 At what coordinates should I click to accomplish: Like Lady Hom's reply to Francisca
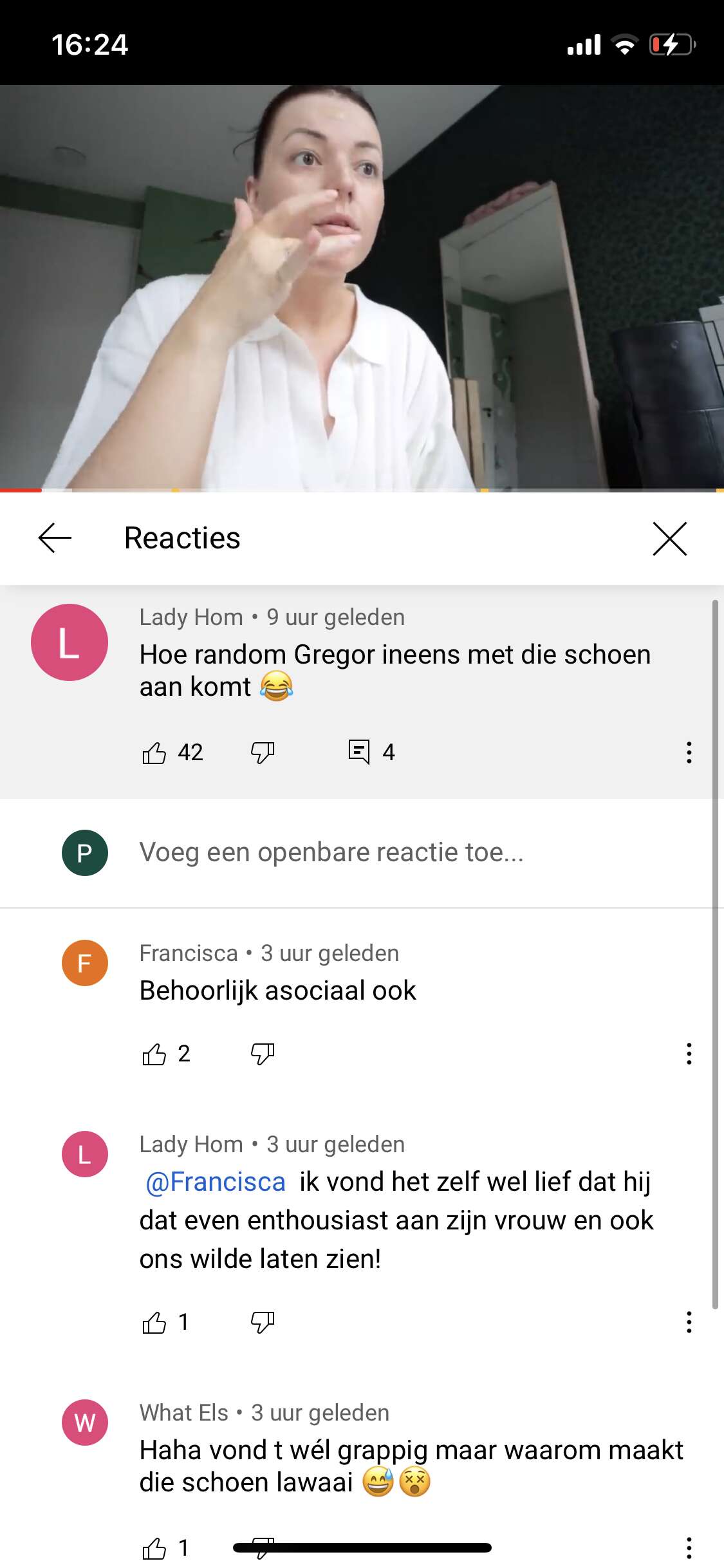pos(154,1323)
